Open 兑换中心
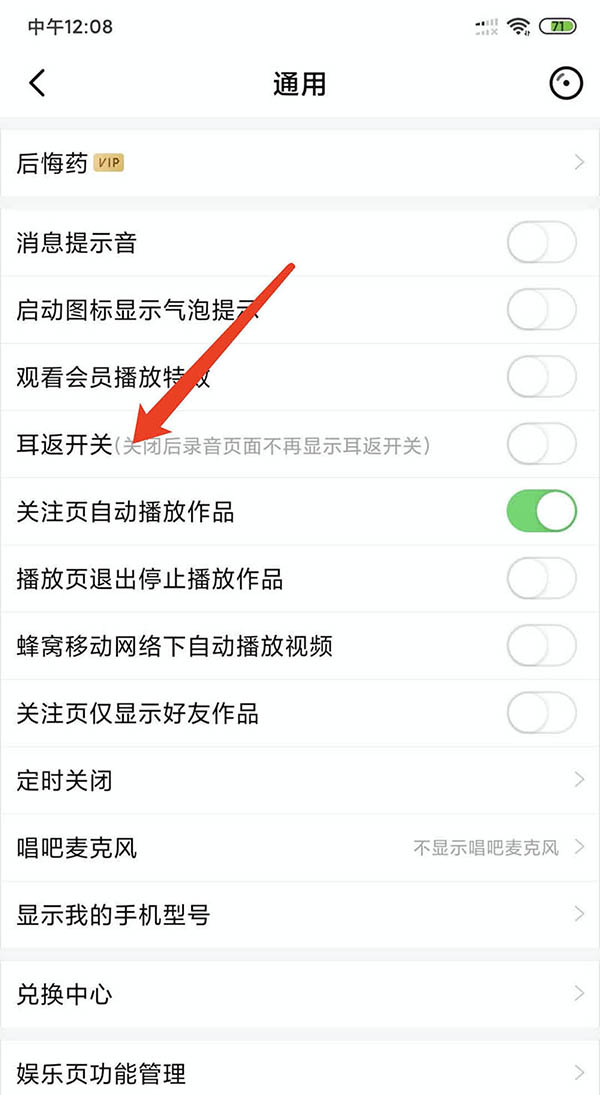The image size is (600, 1095). point(300,994)
